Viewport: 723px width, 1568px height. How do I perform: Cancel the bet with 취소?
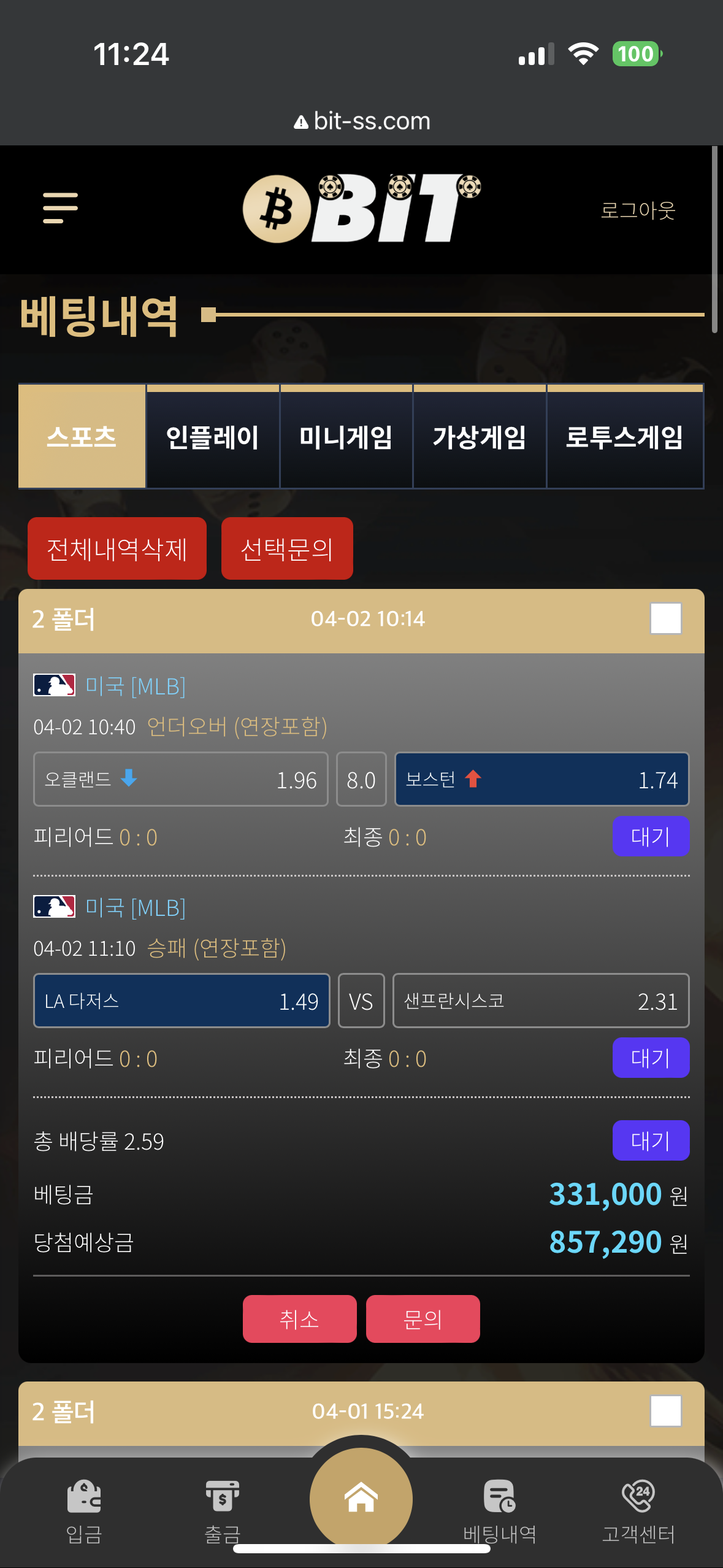point(300,1319)
